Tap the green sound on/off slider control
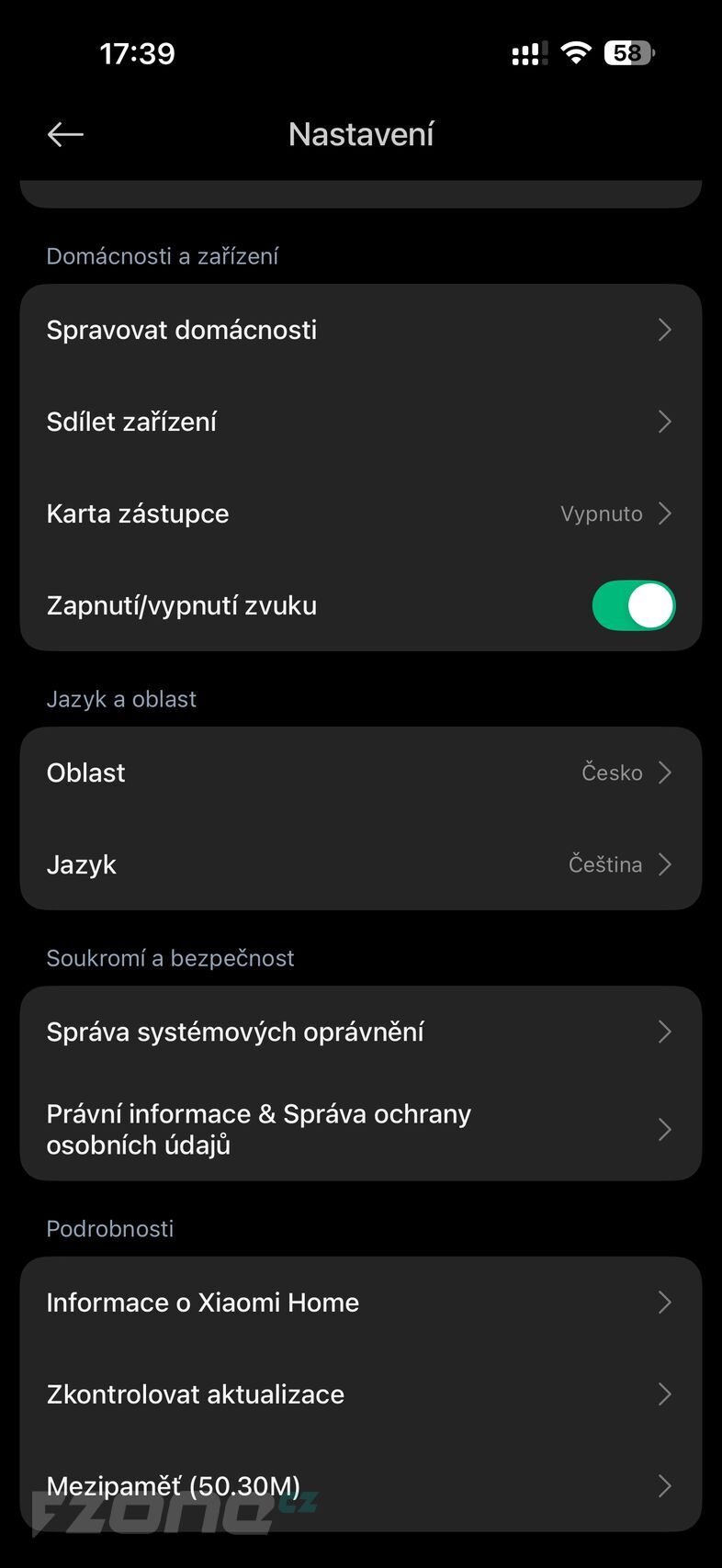The image size is (722, 1568). (633, 605)
